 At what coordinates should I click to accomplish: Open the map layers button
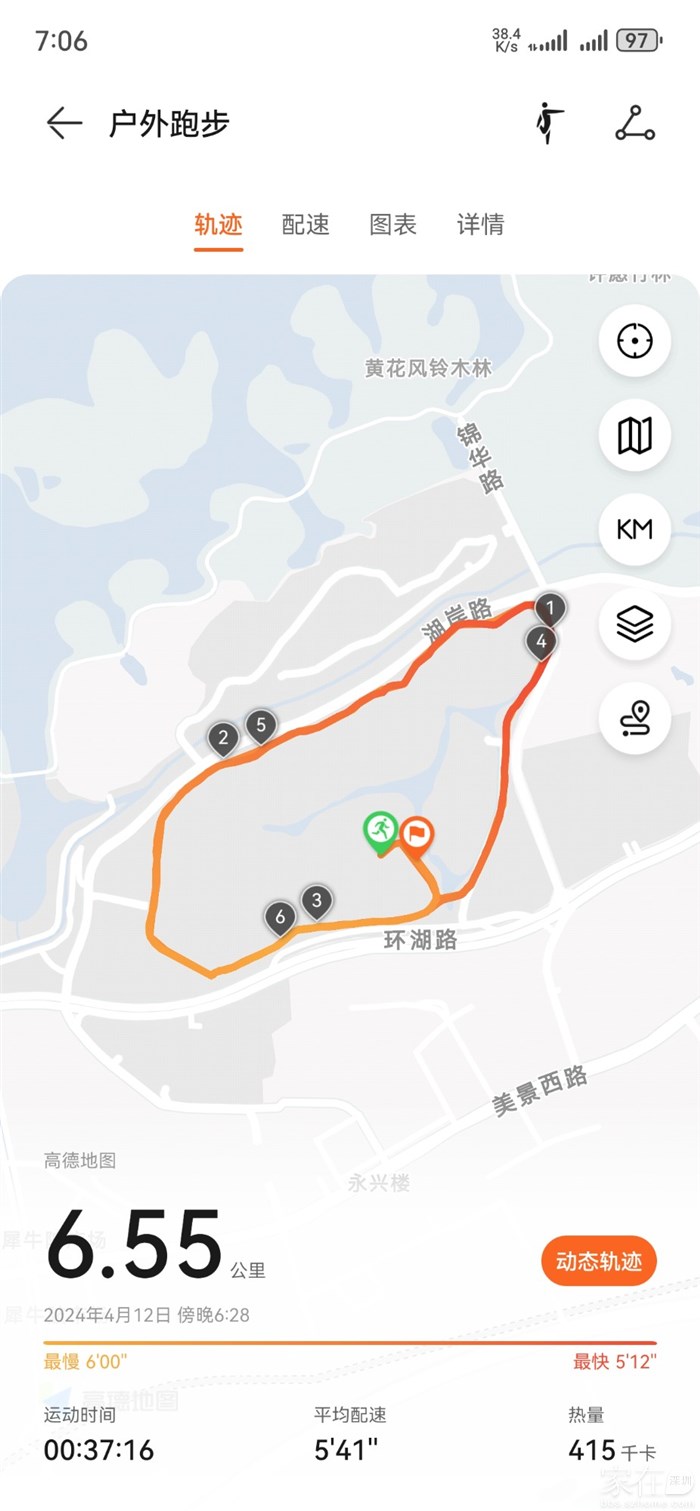(634, 624)
